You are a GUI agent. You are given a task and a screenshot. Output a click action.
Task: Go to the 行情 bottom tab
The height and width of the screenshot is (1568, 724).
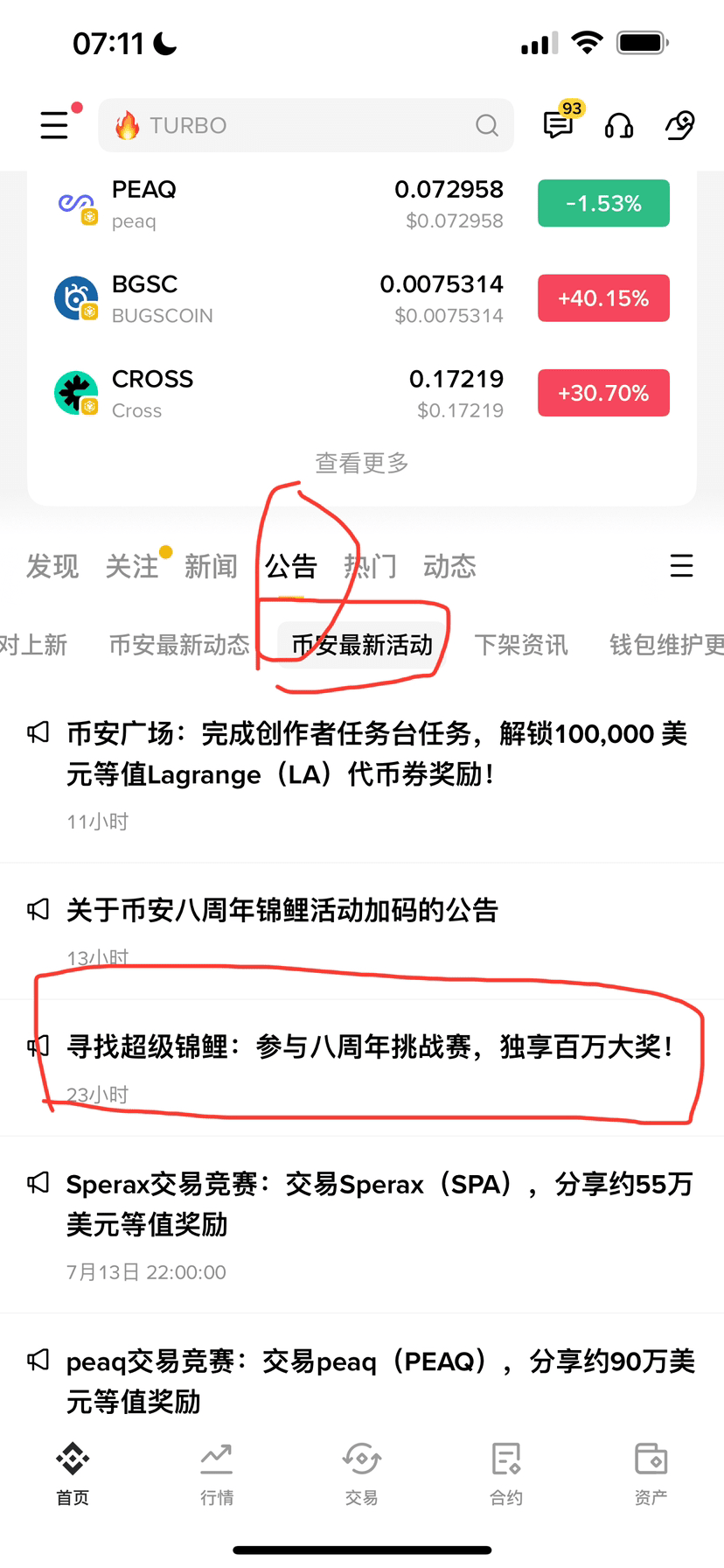pyautogui.click(x=217, y=1474)
